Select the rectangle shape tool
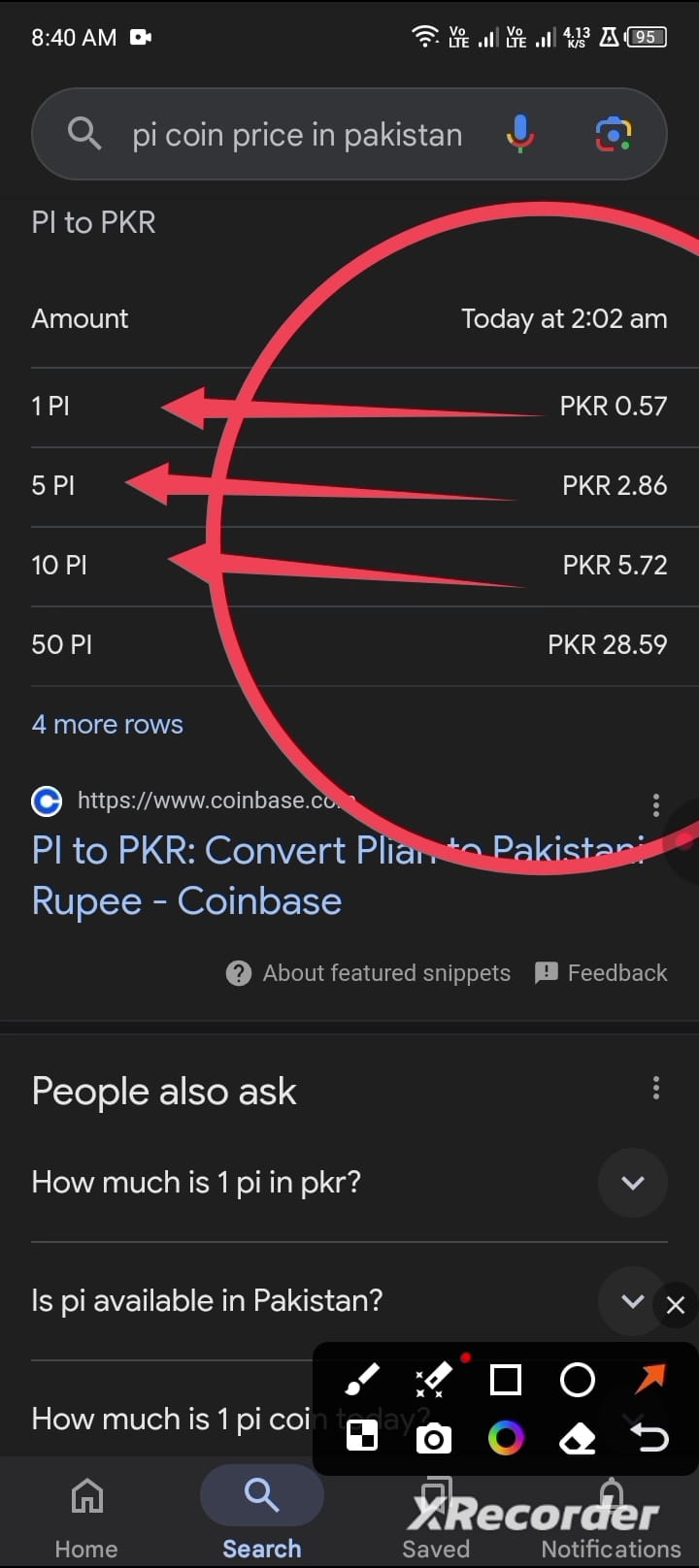 (506, 1379)
